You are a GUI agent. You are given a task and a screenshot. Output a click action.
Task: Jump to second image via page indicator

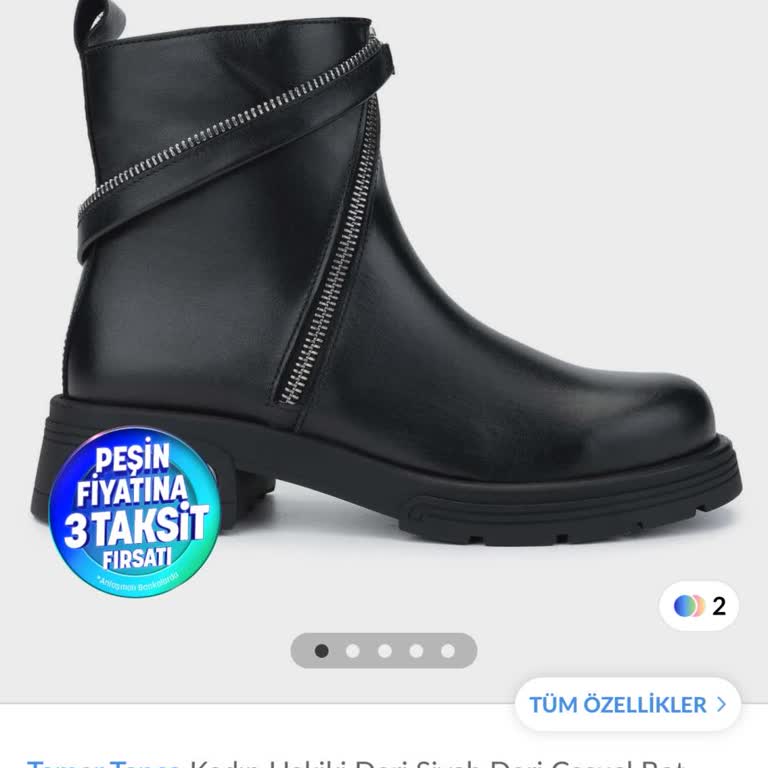353,651
